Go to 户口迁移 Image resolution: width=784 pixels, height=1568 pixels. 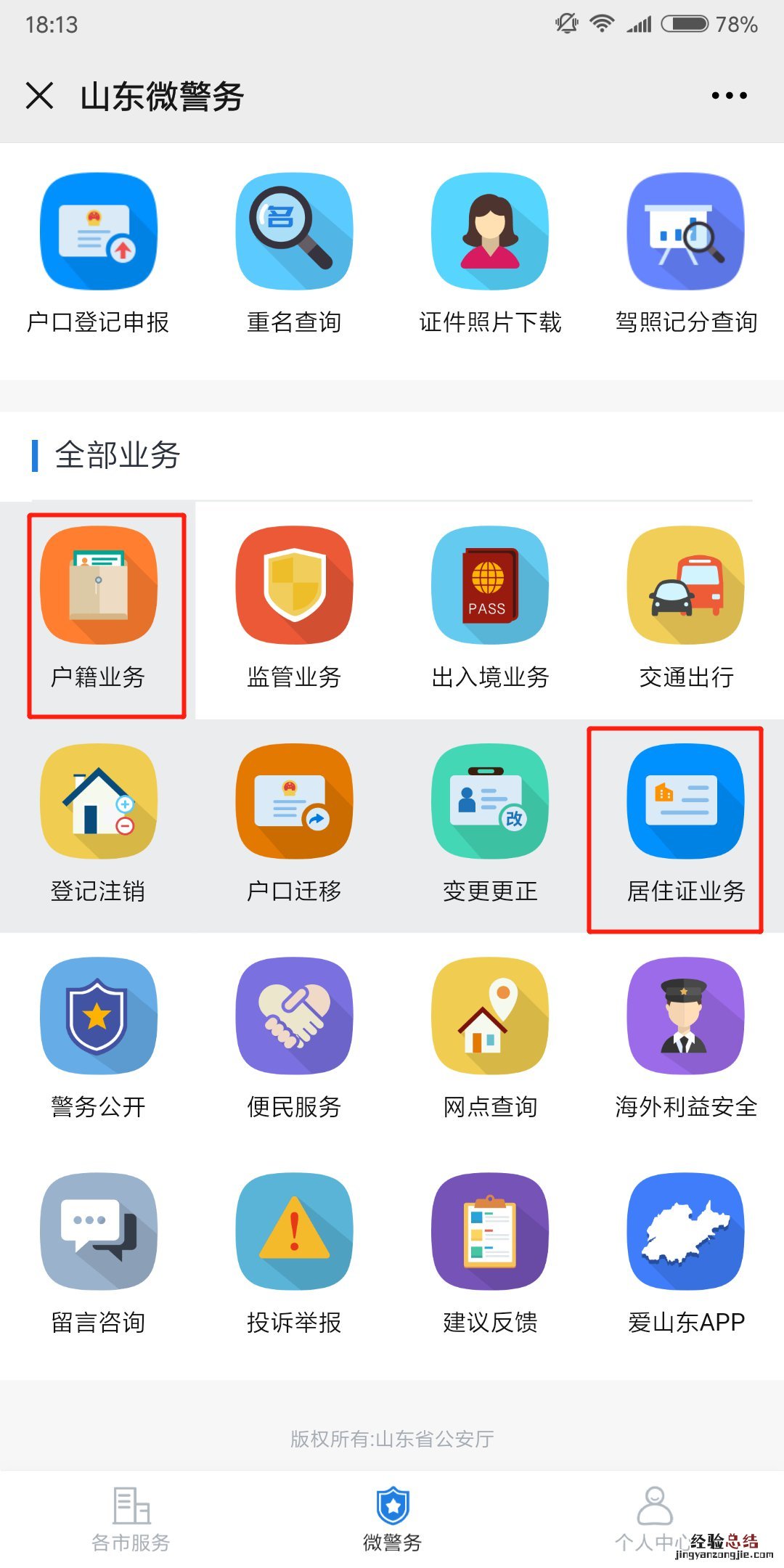(294, 822)
